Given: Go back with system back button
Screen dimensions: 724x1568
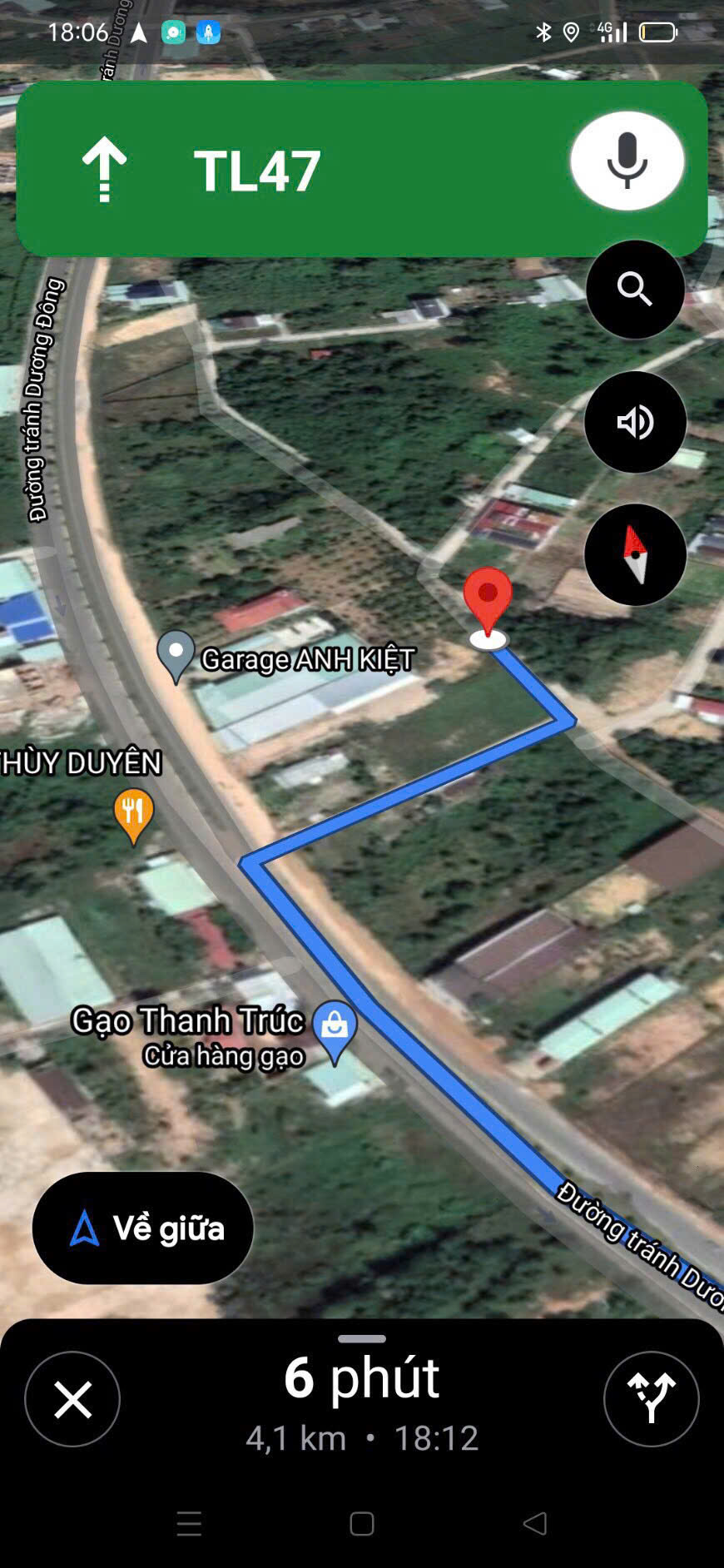Looking at the screenshot, I should tap(534, 1524).
